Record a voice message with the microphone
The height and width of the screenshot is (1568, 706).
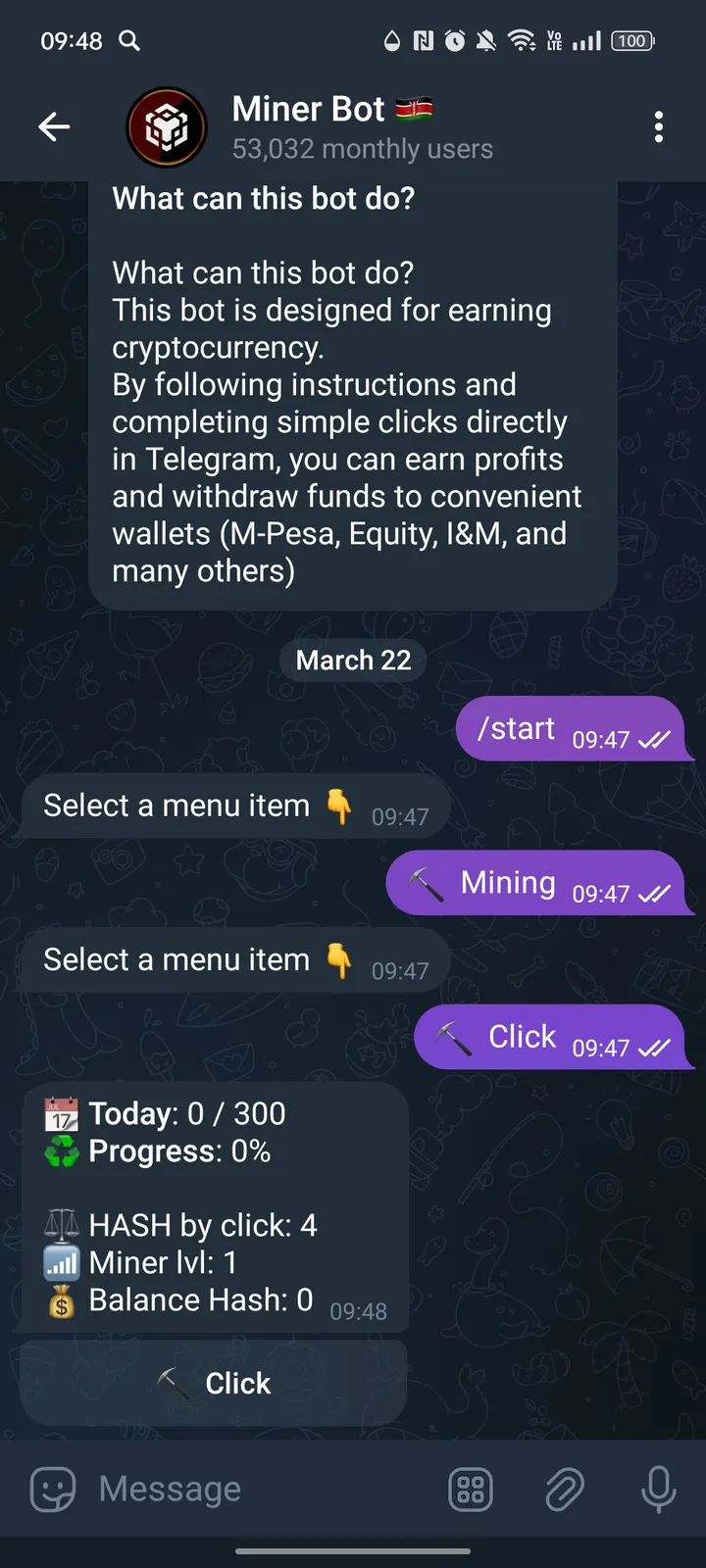(x=657, y=1489)
